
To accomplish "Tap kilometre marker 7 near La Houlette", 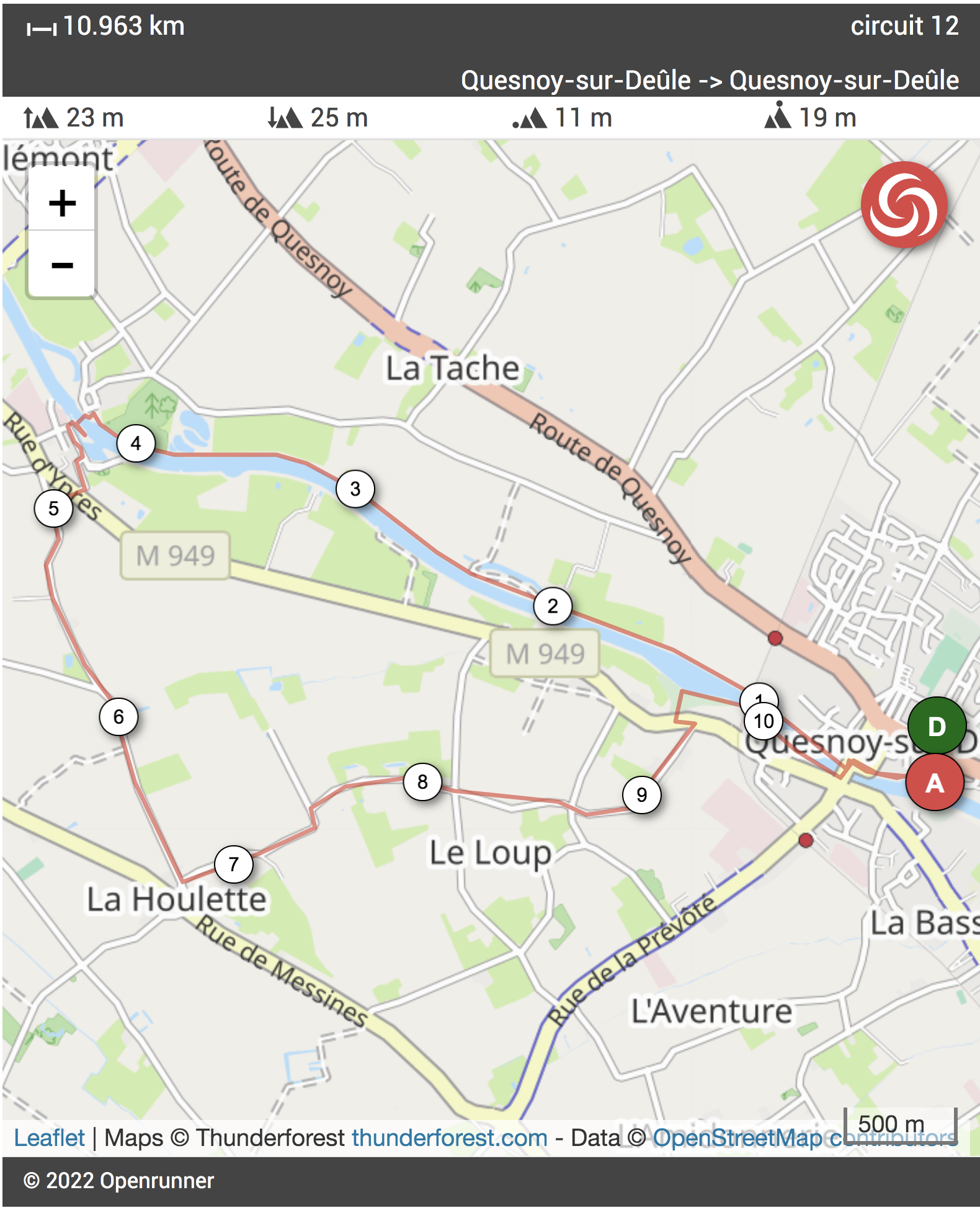I will pyautogui.click(x=234, y=864).
